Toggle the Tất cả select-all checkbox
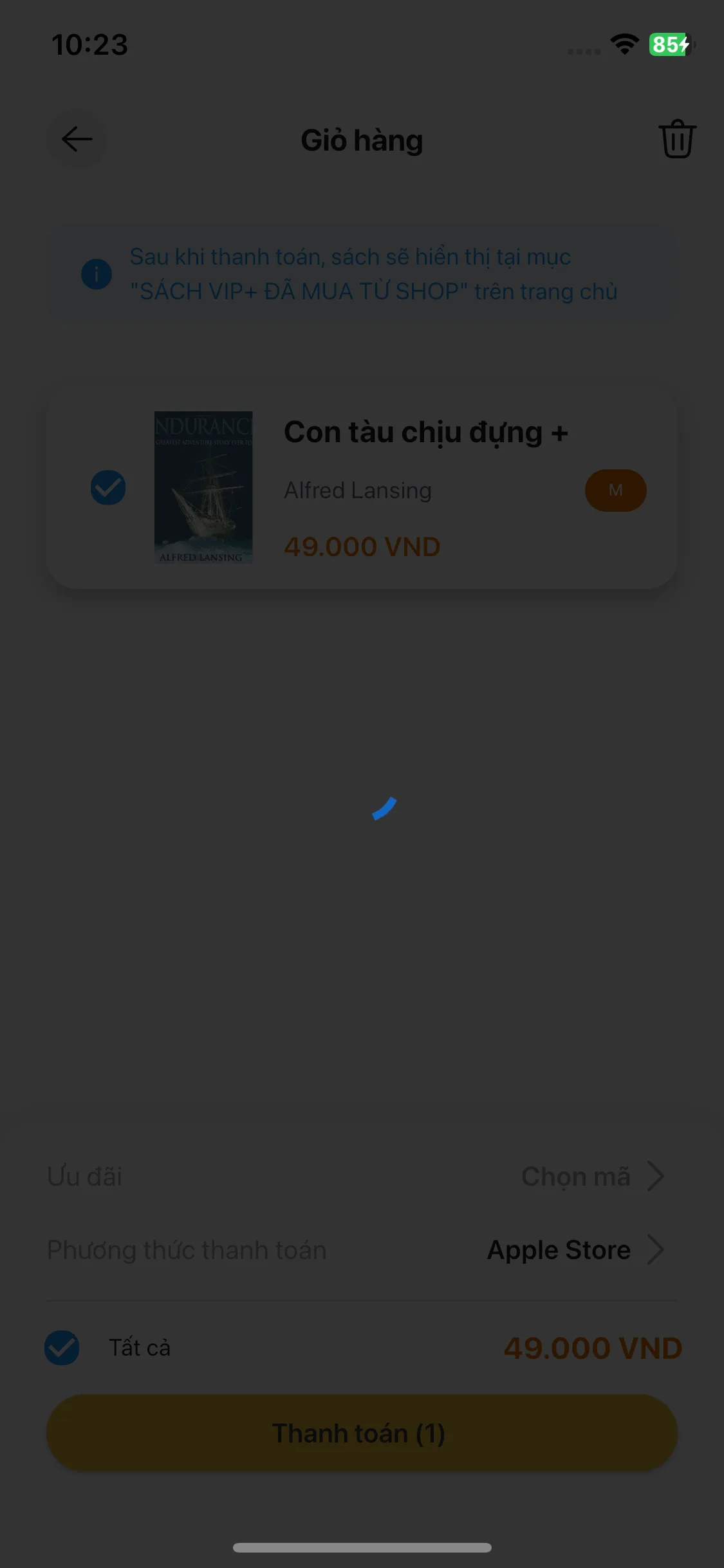Screen dimensions: 724x1568 (x=62, y=1348)
